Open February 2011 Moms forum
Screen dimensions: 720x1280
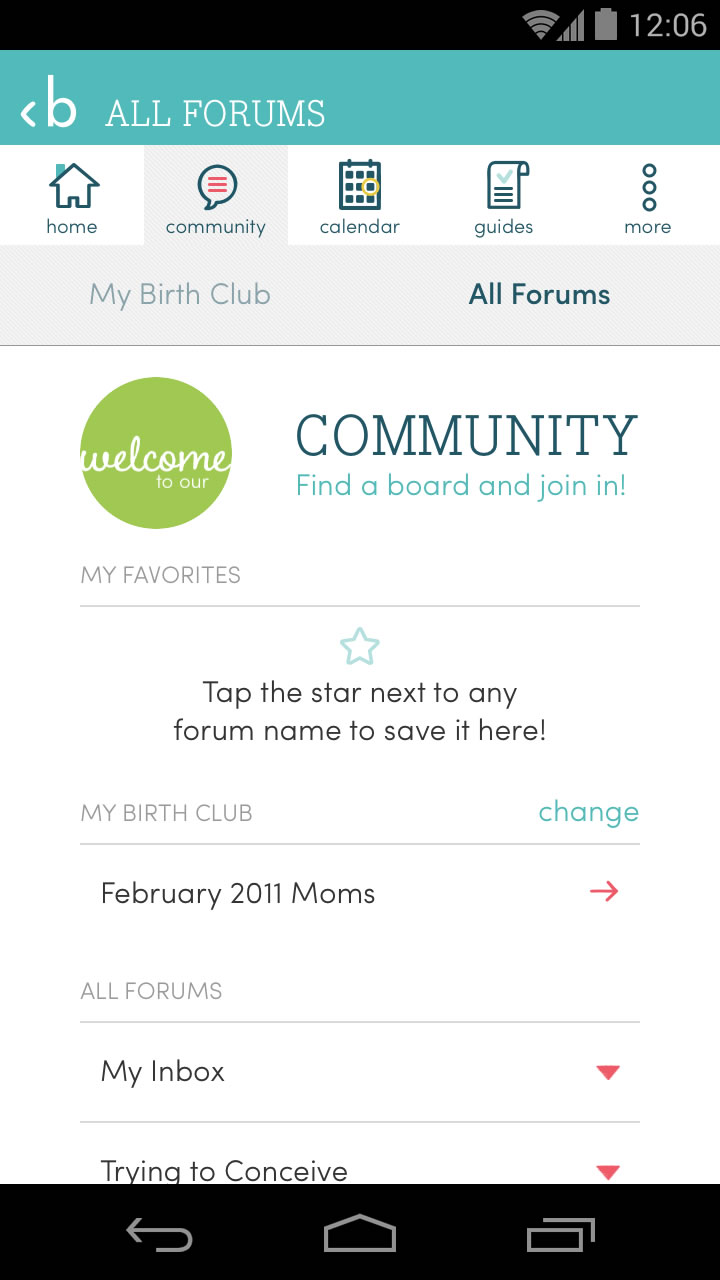pyautogui.click(x=360, y=893)
